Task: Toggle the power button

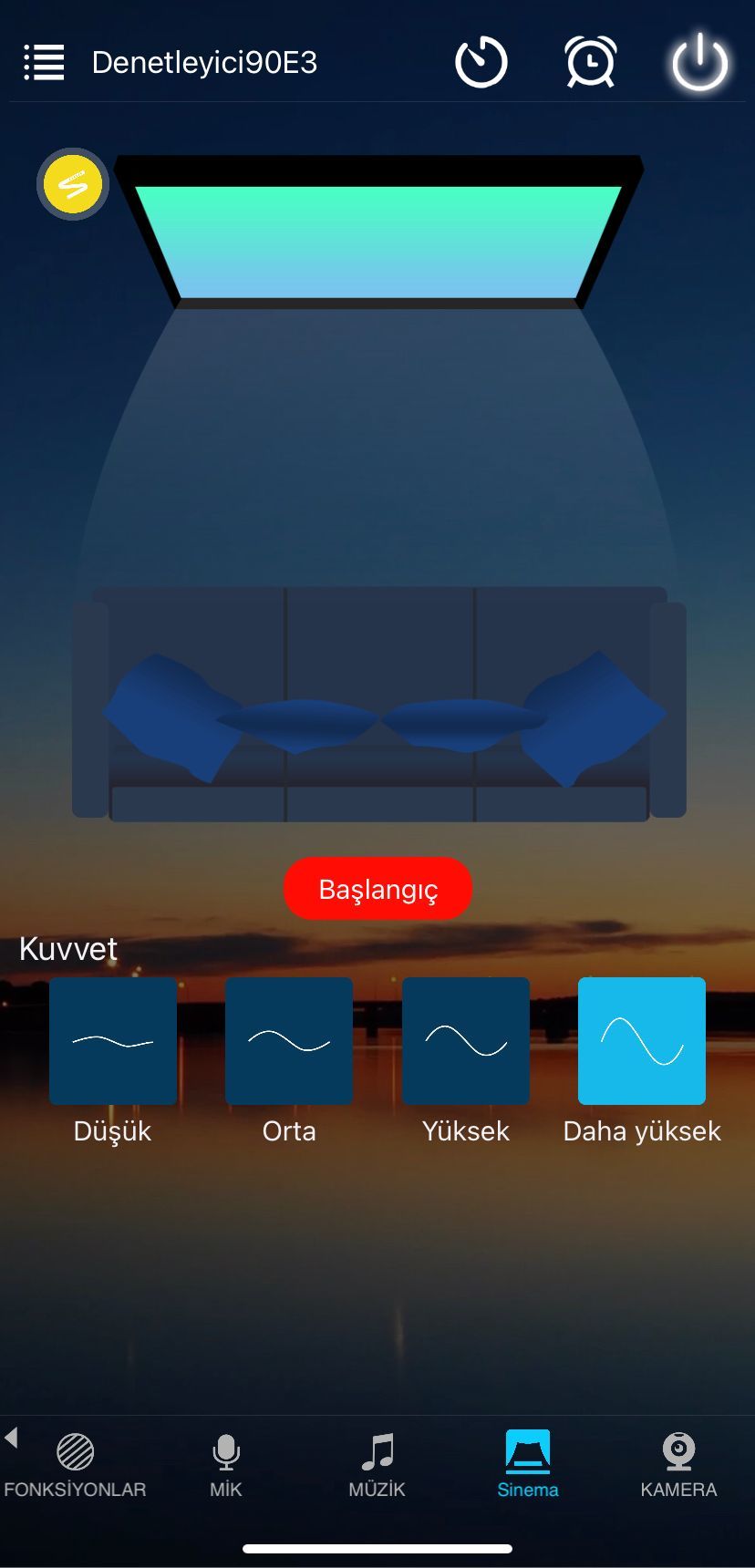Action: pos(699,62)
